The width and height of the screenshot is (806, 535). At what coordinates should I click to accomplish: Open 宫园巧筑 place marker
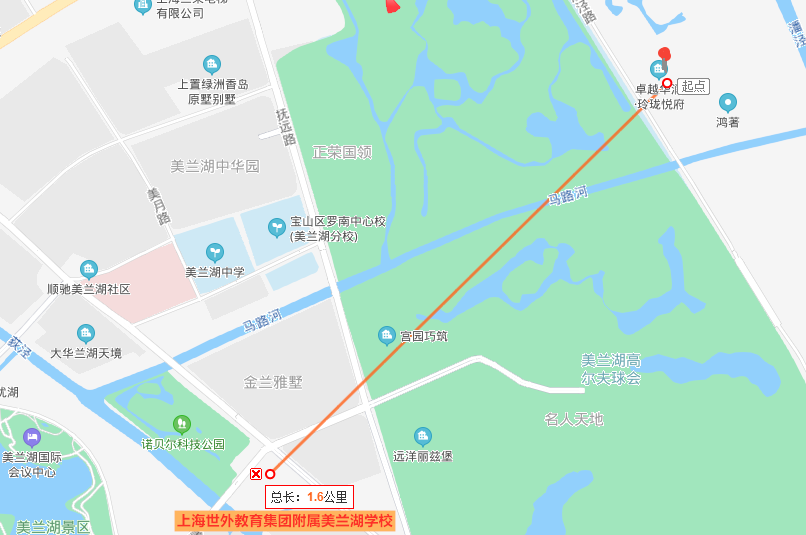(387, 335)
